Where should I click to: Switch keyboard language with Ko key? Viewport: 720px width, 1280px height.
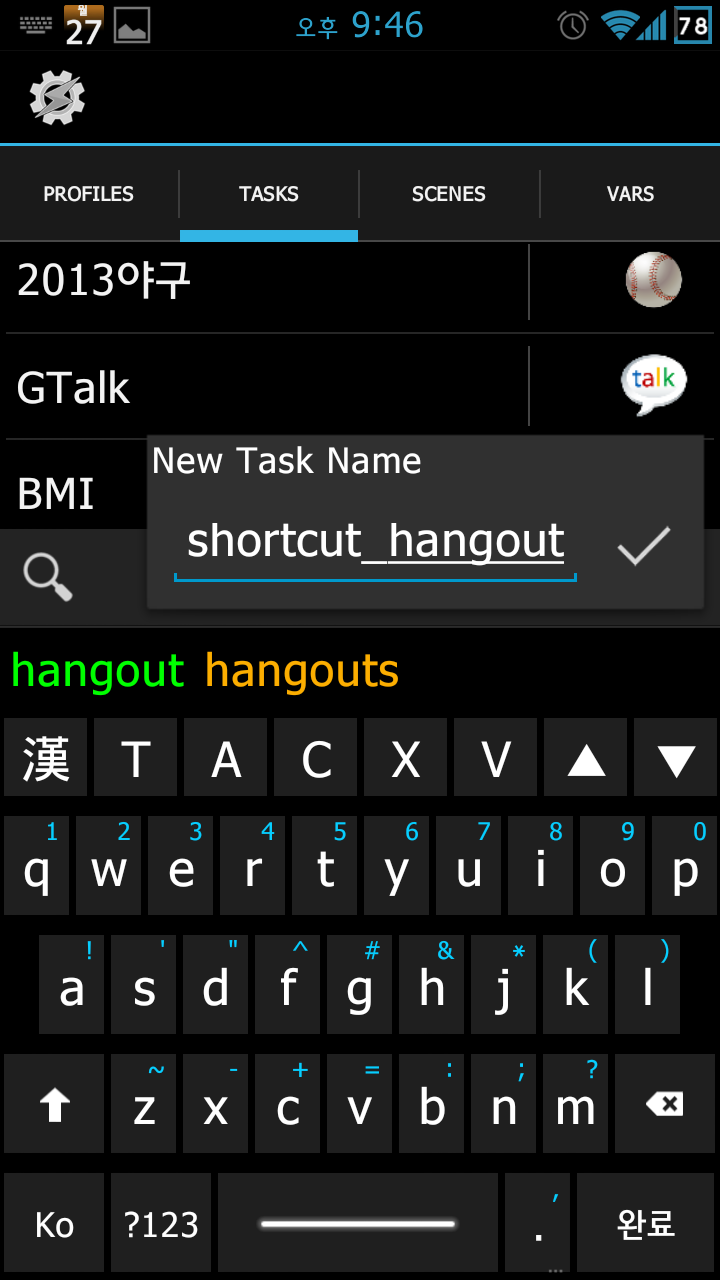click(54, 1223)
